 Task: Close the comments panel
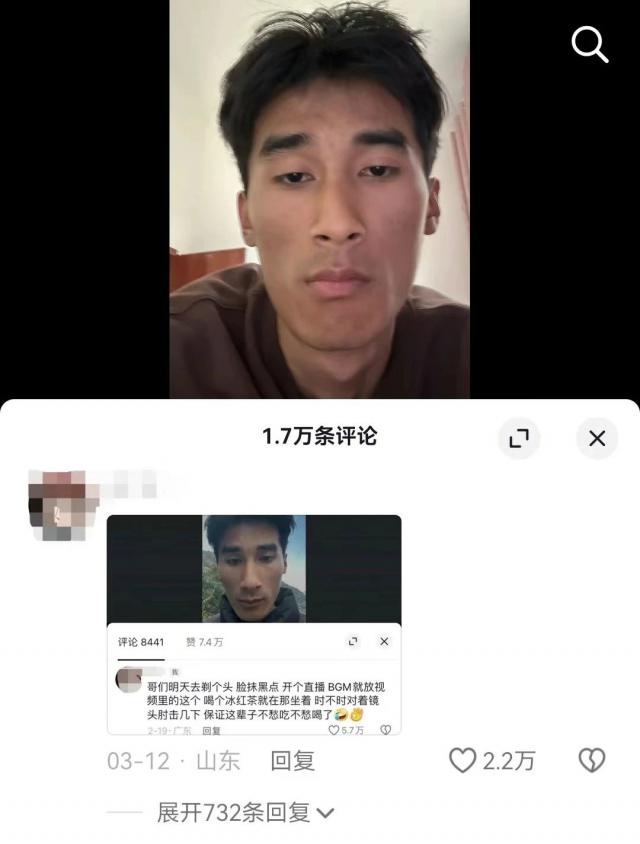point(597,438)
